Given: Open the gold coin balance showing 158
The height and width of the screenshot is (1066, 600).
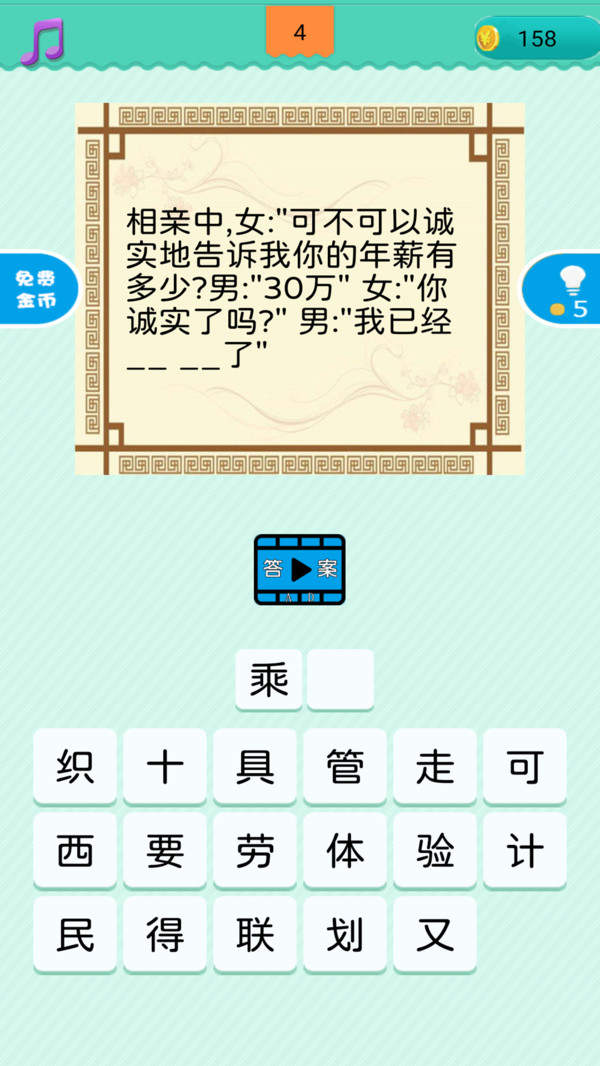Looking at the screenshot, I should [528, 39].
